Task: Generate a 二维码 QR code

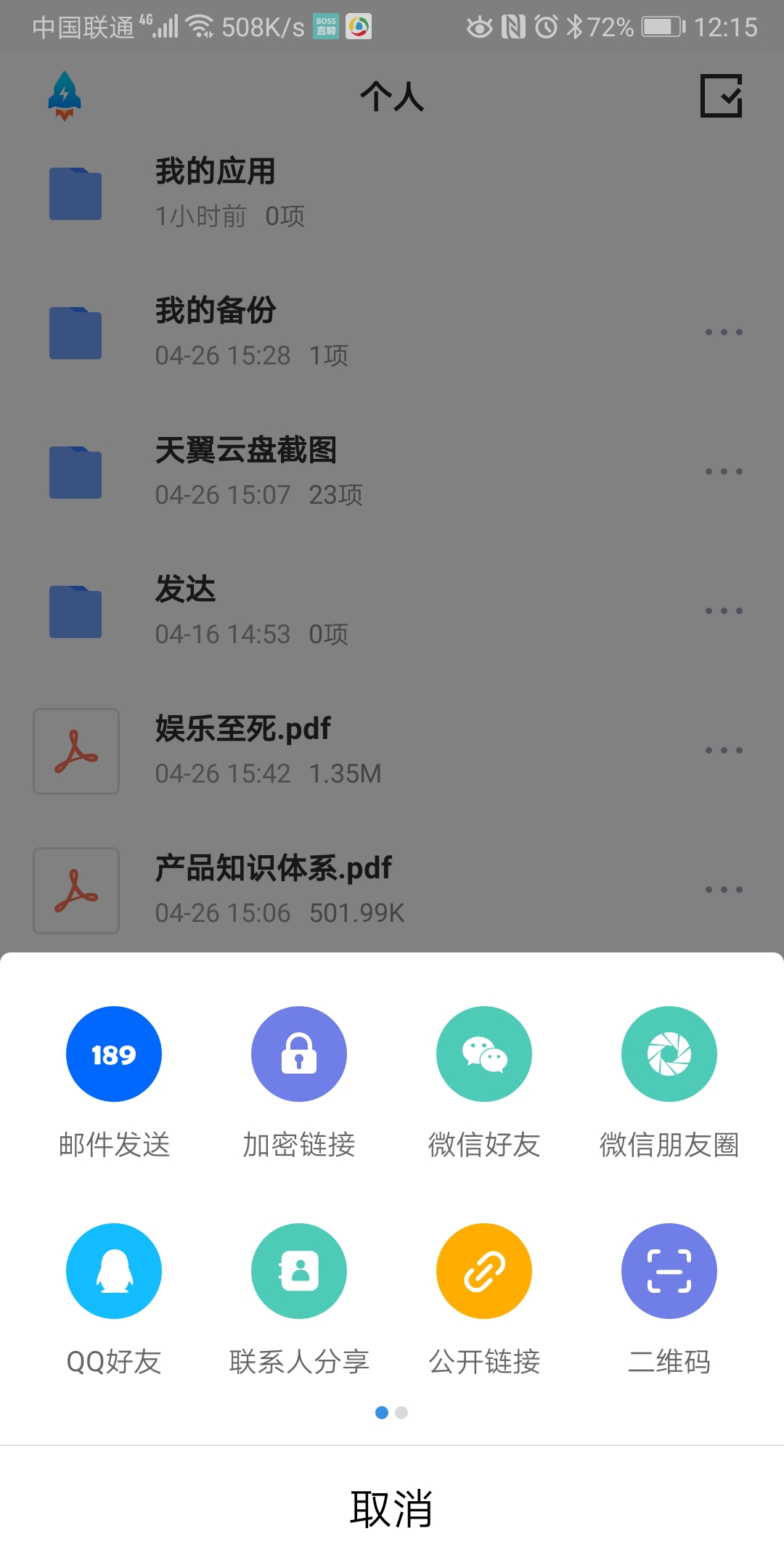Action: 669,1271
